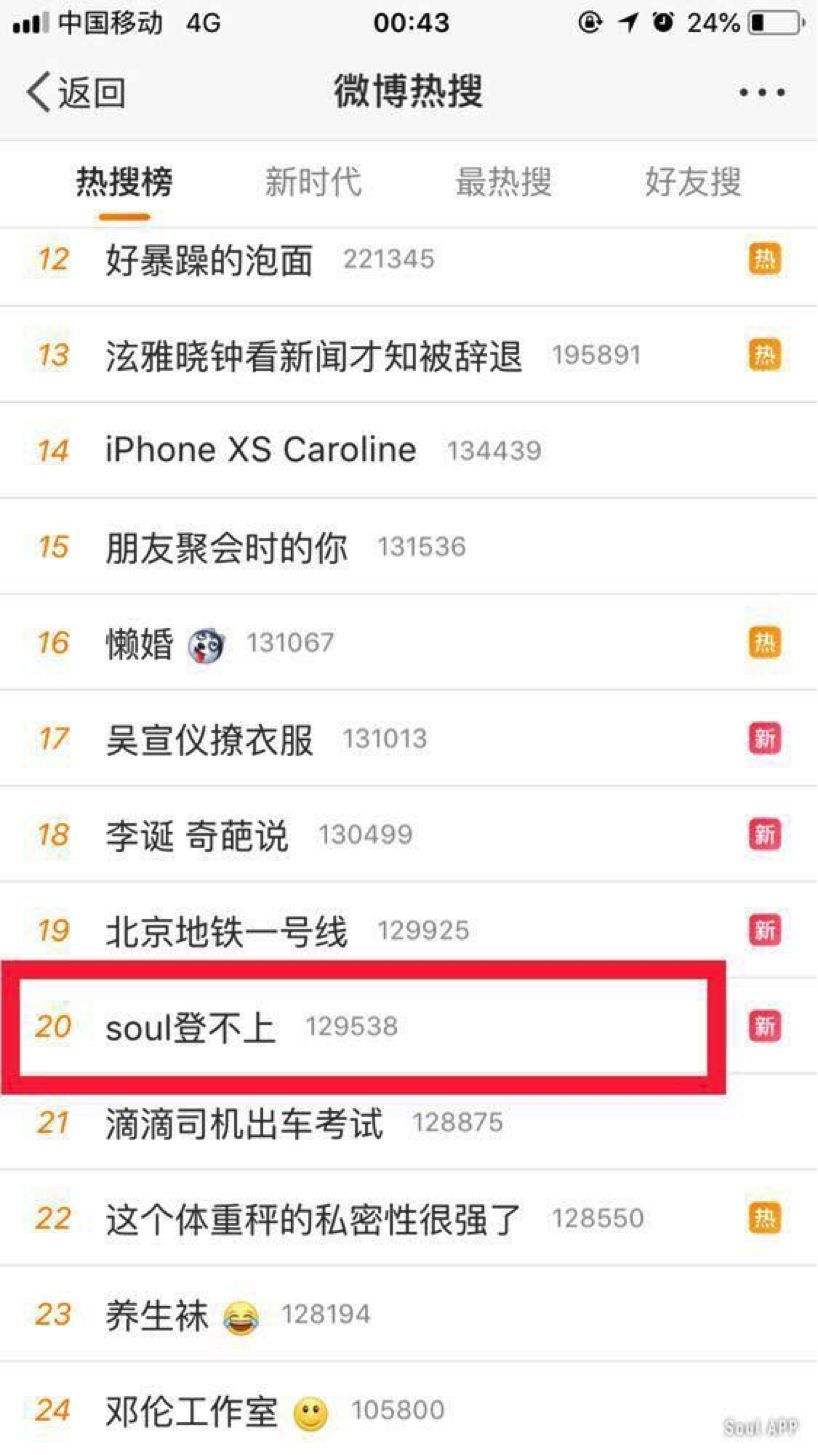818x1455 pixels.
Task: Select the 好友搜 tab
Action: 693,182
